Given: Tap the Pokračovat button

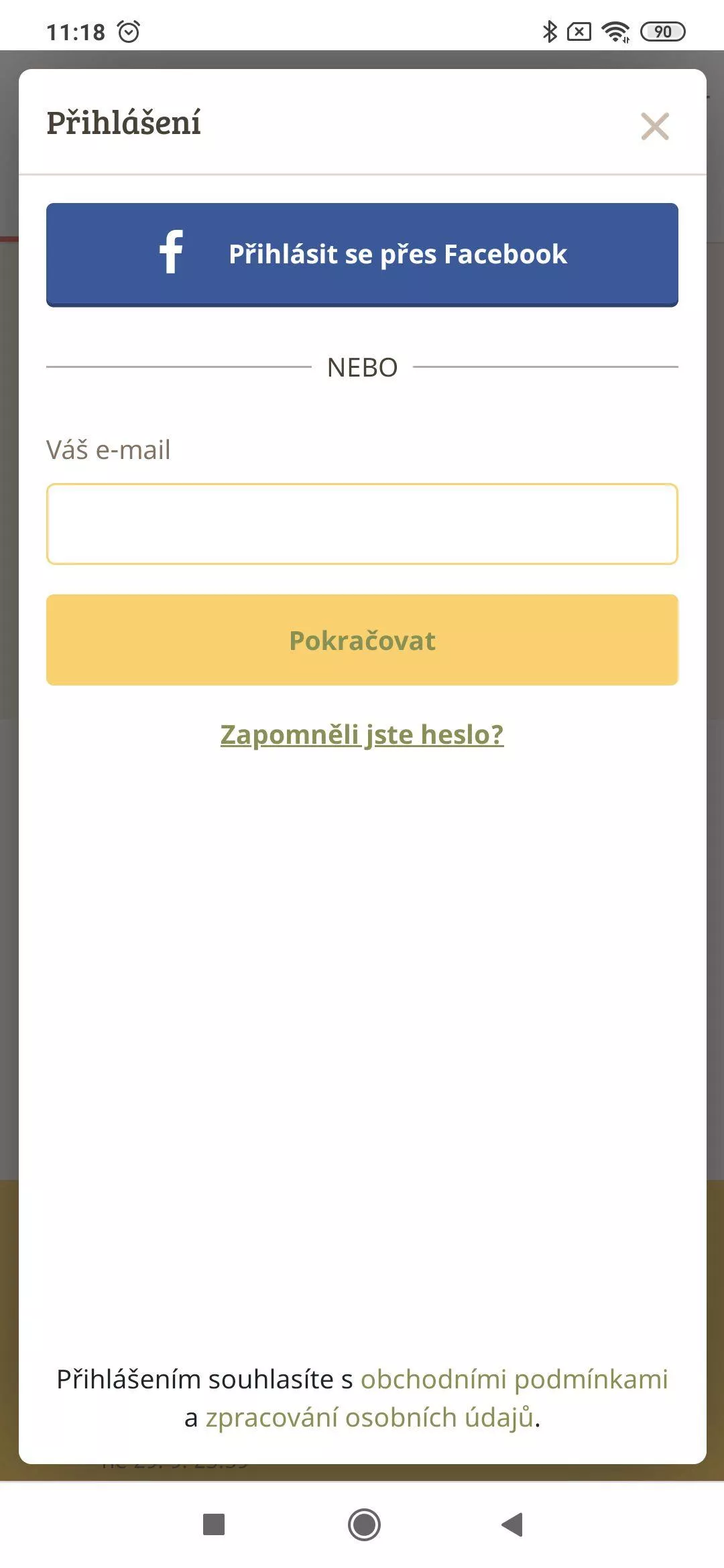Looking at the screenshot, I should (362, 640).
